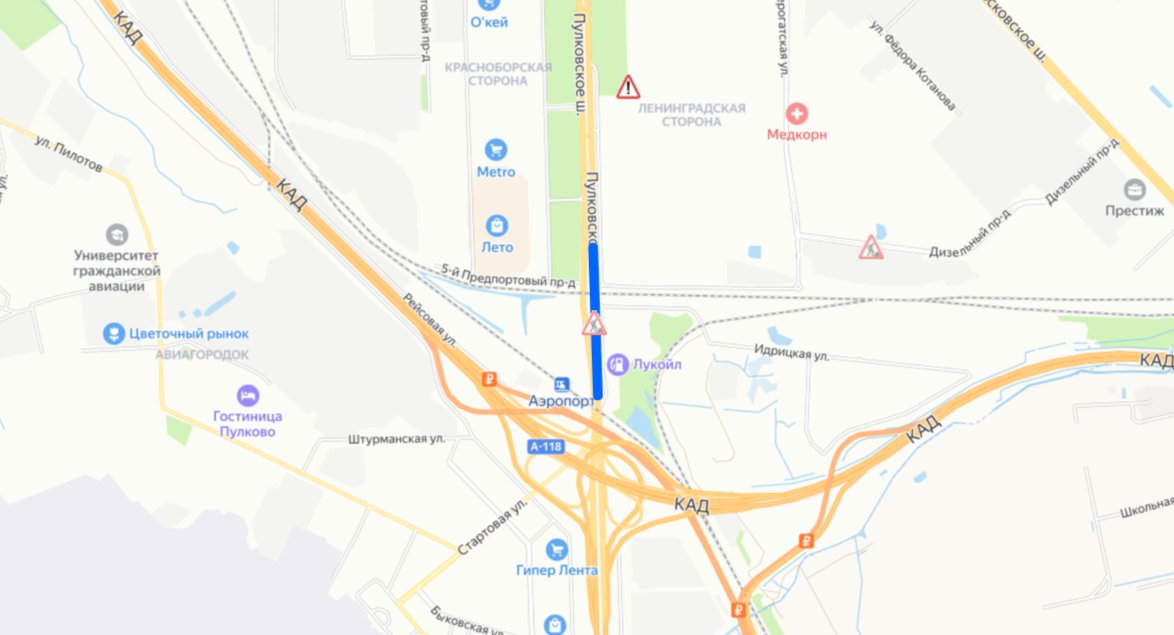The height and width of the screenshot is (635, 1174).
Task: Open the Престиж business marker
Action: tap(1134, 189)
